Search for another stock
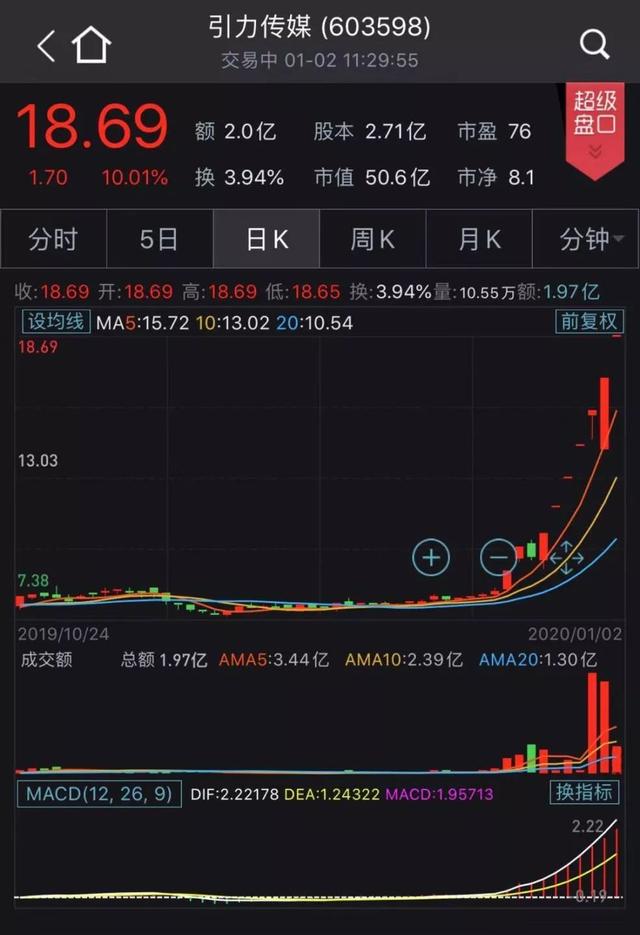The width and height of the screenshot is (640, 935). click(x=594, y=44)
